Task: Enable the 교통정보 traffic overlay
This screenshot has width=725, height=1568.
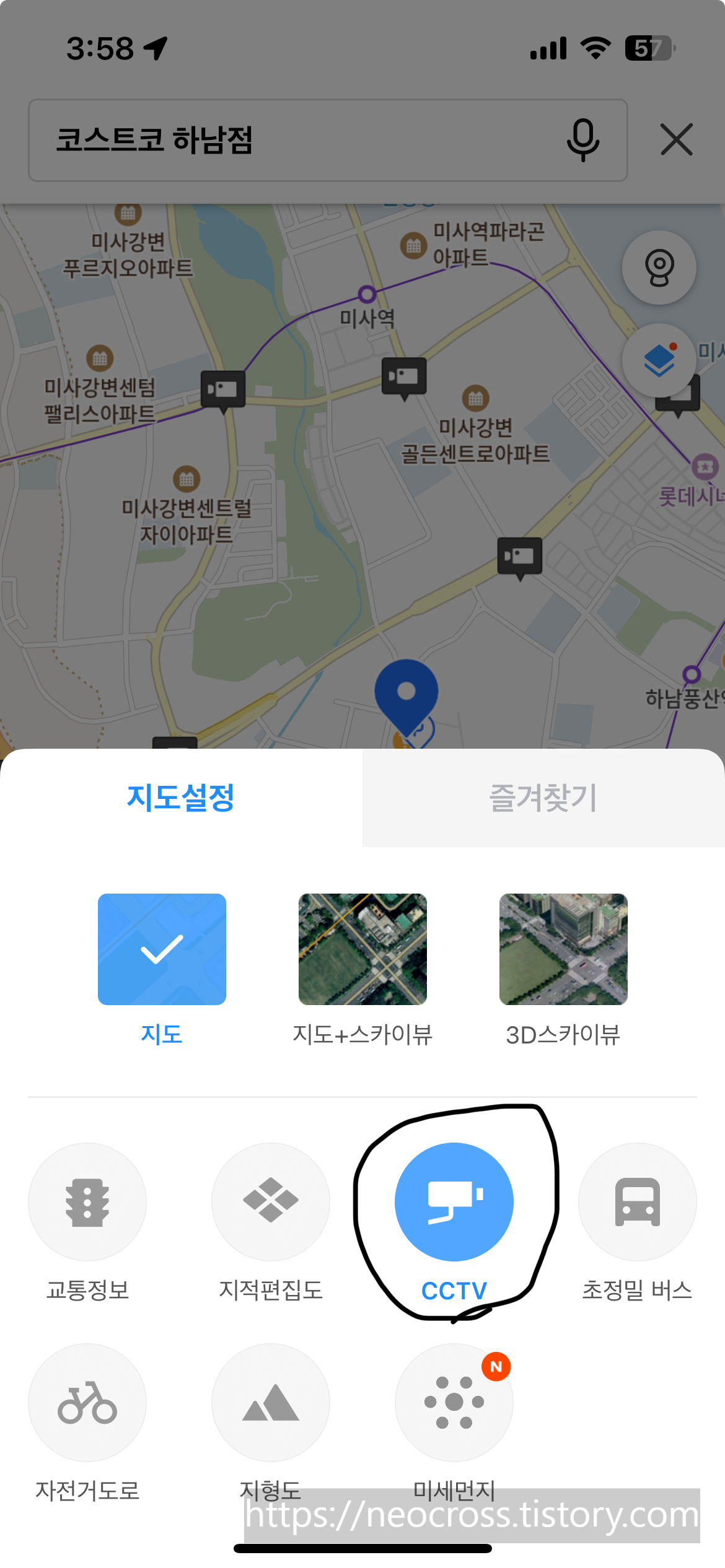Action: (x=87, y=1201)
